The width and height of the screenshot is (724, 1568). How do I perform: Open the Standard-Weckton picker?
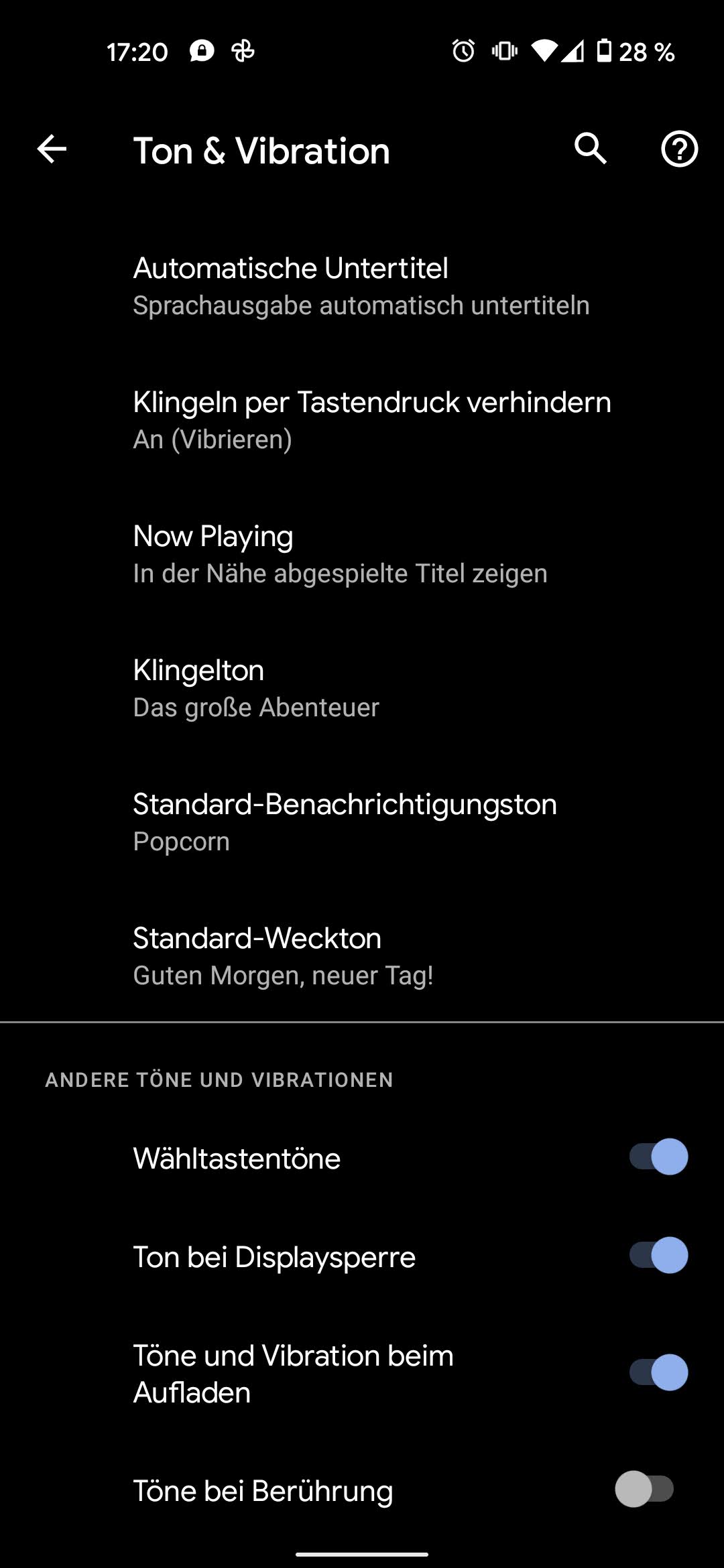[x=362, y=956]
